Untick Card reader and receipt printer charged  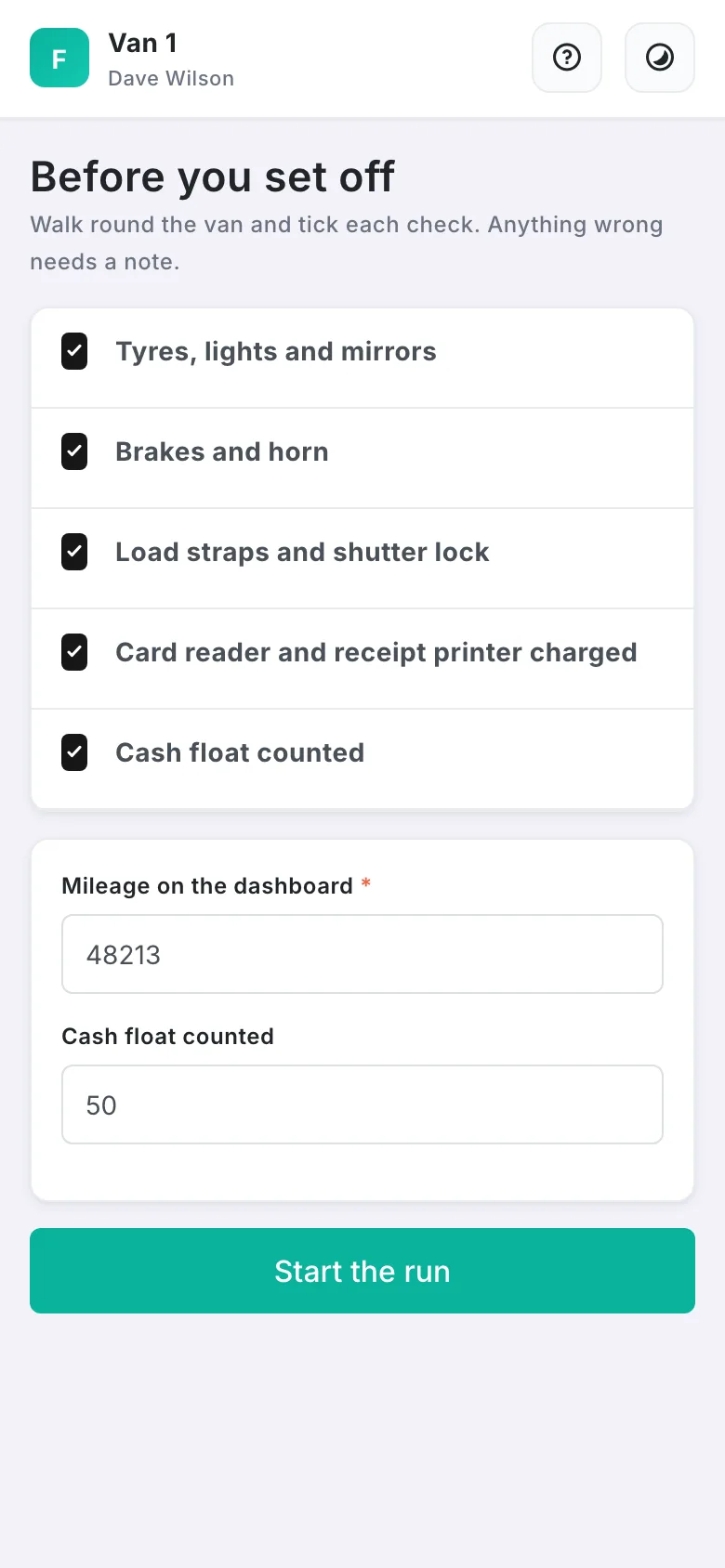tap(74, 652)
